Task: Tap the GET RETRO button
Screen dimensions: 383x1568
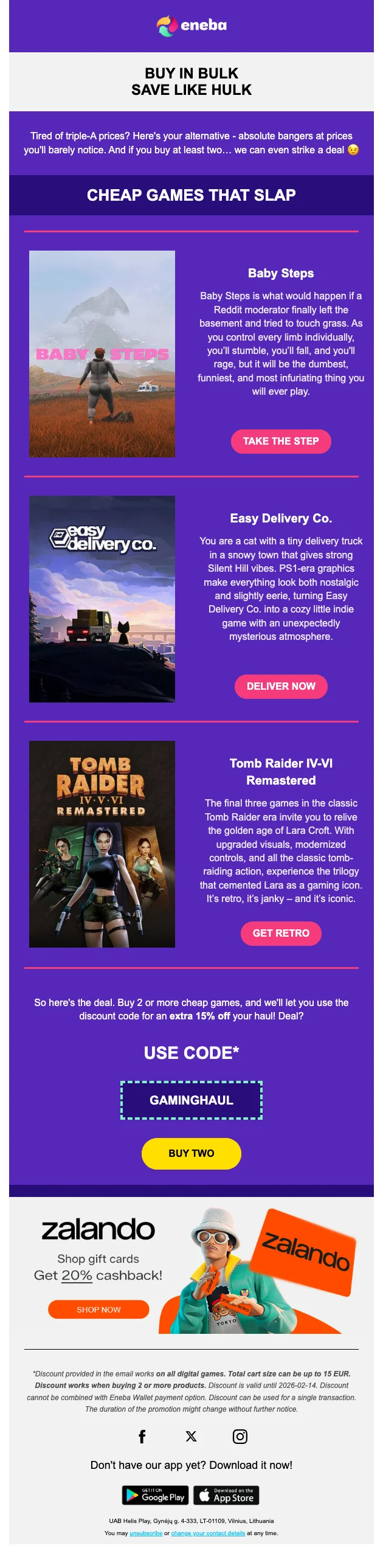Action: pyautogui.click(x=280, y=933)
